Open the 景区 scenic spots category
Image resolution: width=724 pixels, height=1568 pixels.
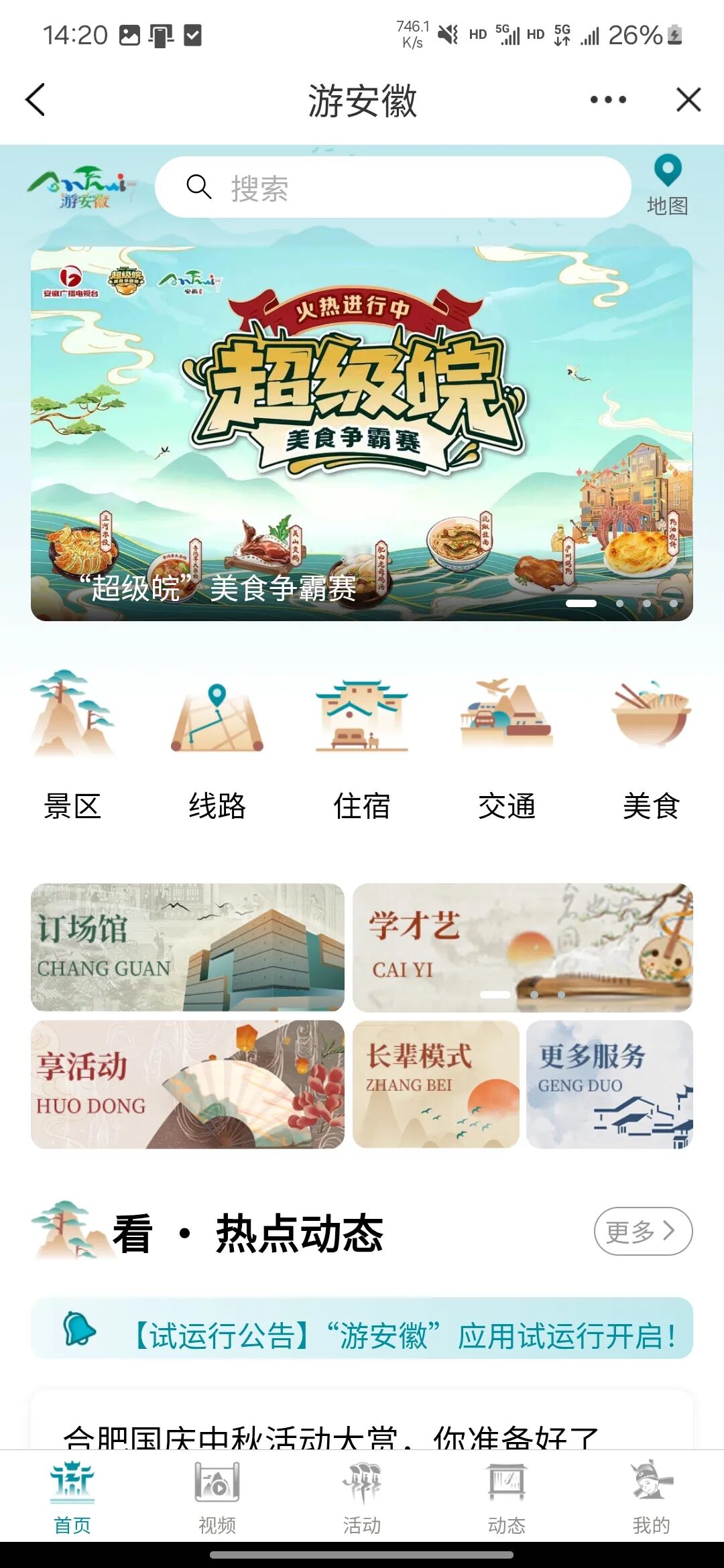click(72, 744)
